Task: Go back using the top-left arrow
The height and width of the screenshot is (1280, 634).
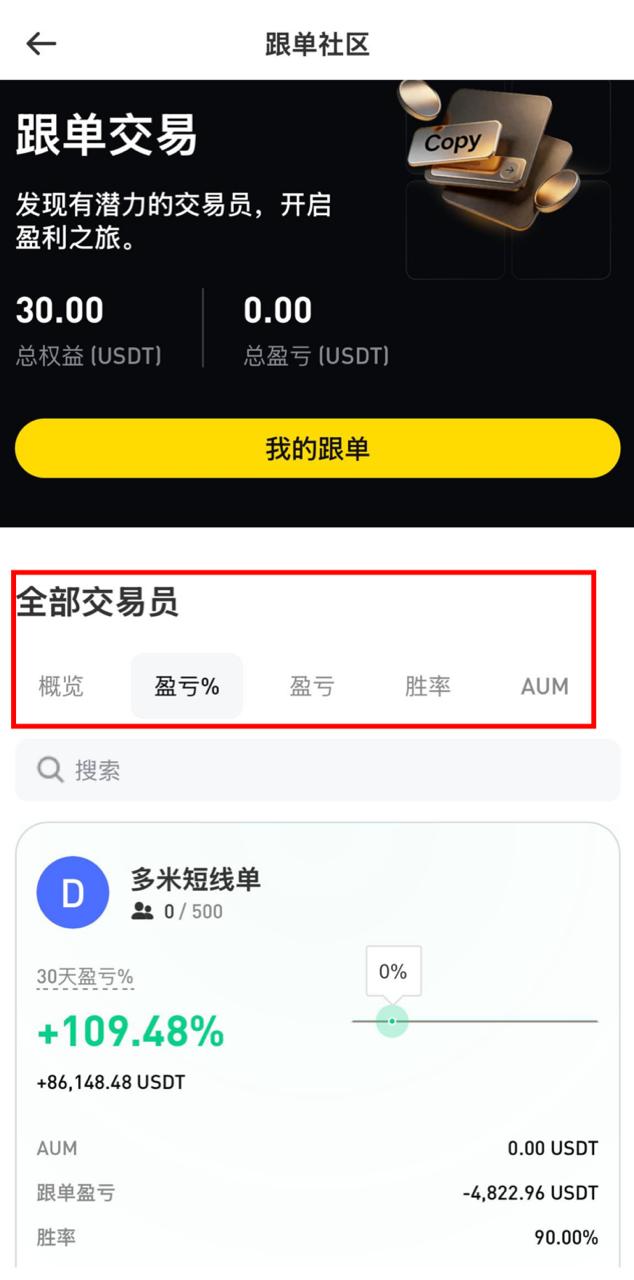Action: pos(41,43)
